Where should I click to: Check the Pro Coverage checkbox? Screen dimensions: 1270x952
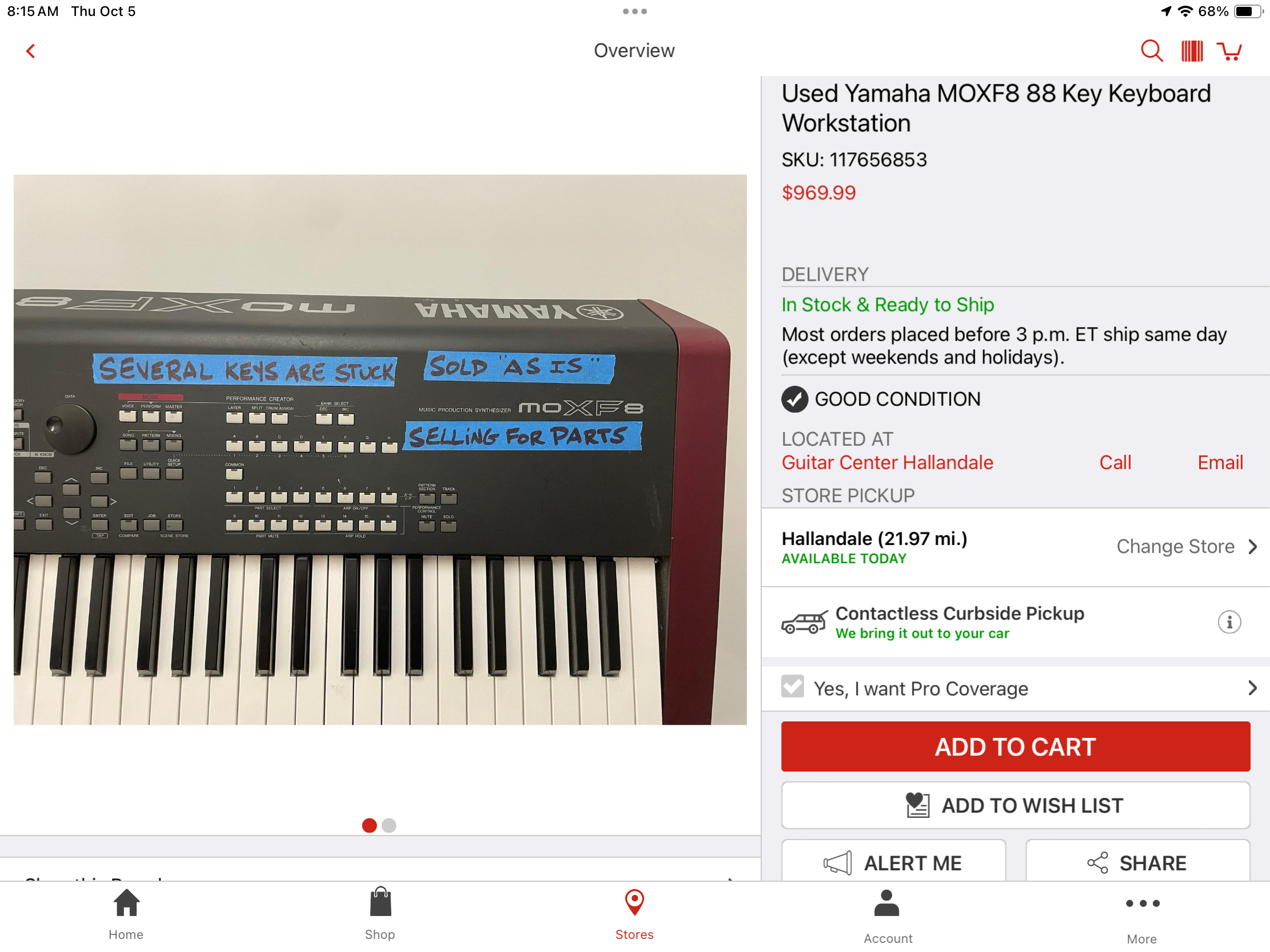tap(792, 687)
